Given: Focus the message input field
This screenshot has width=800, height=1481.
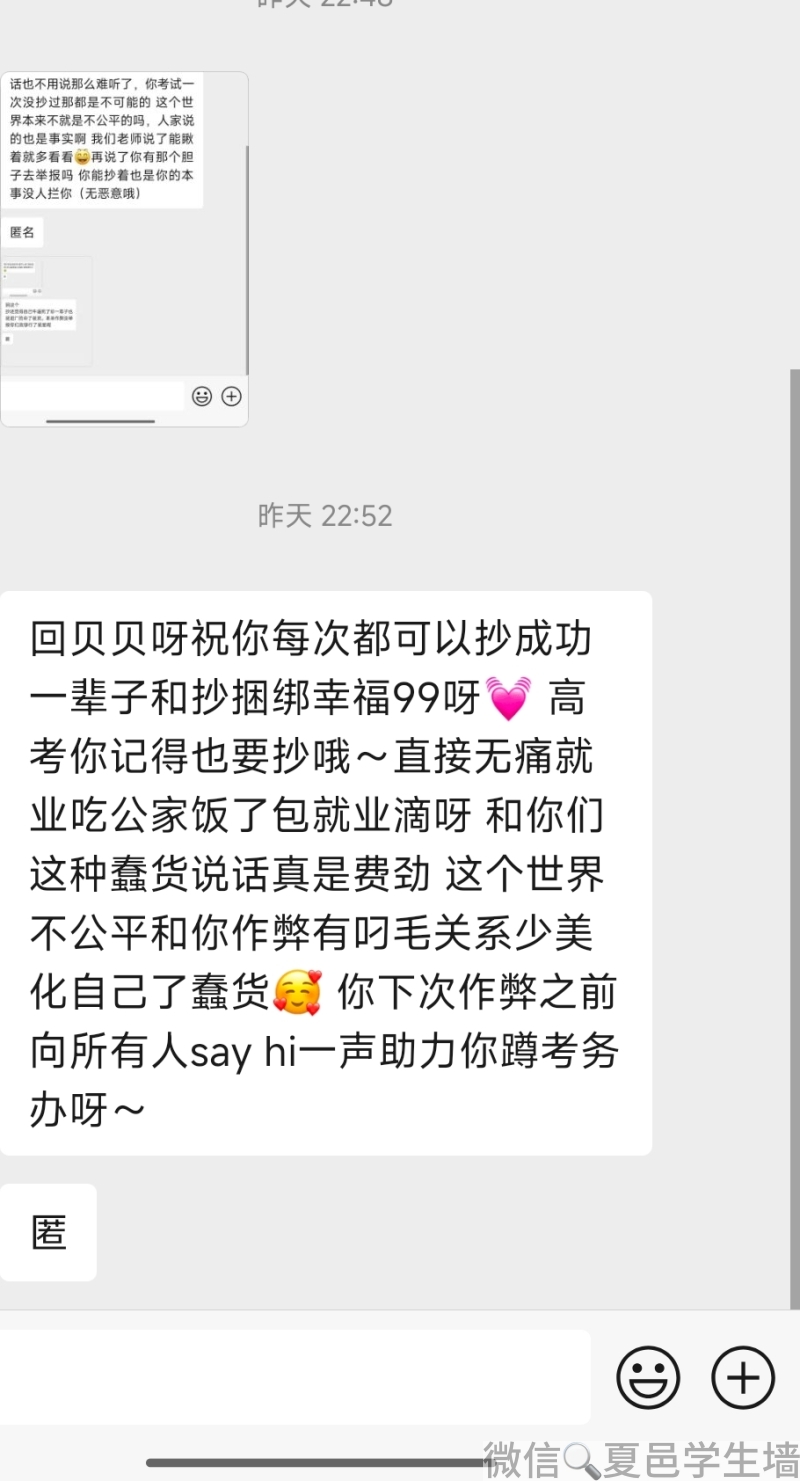Looking at the screenshot, I should pyautogui.click(x=295, y=1377).
